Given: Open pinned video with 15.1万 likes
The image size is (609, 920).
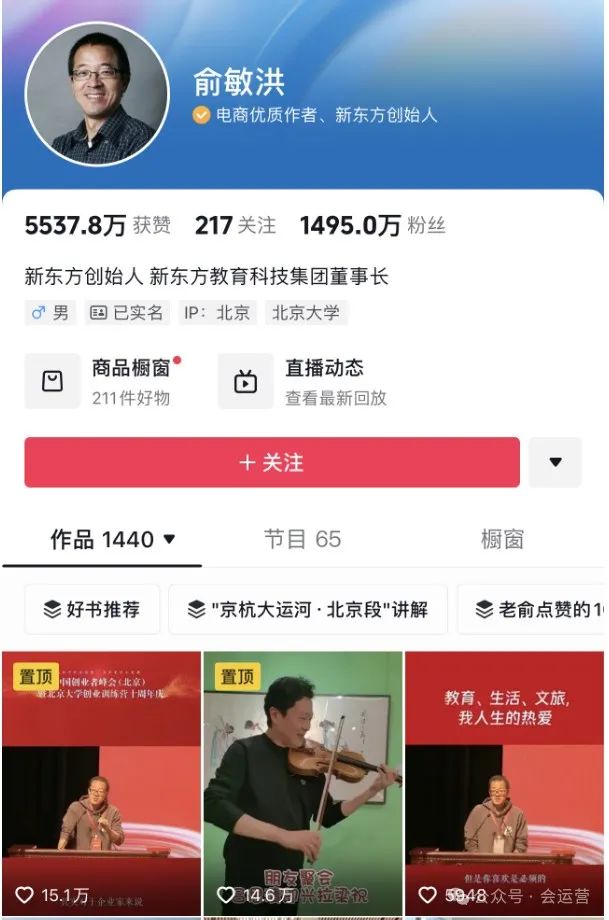Looking at the screenshot, I should 101,780.
